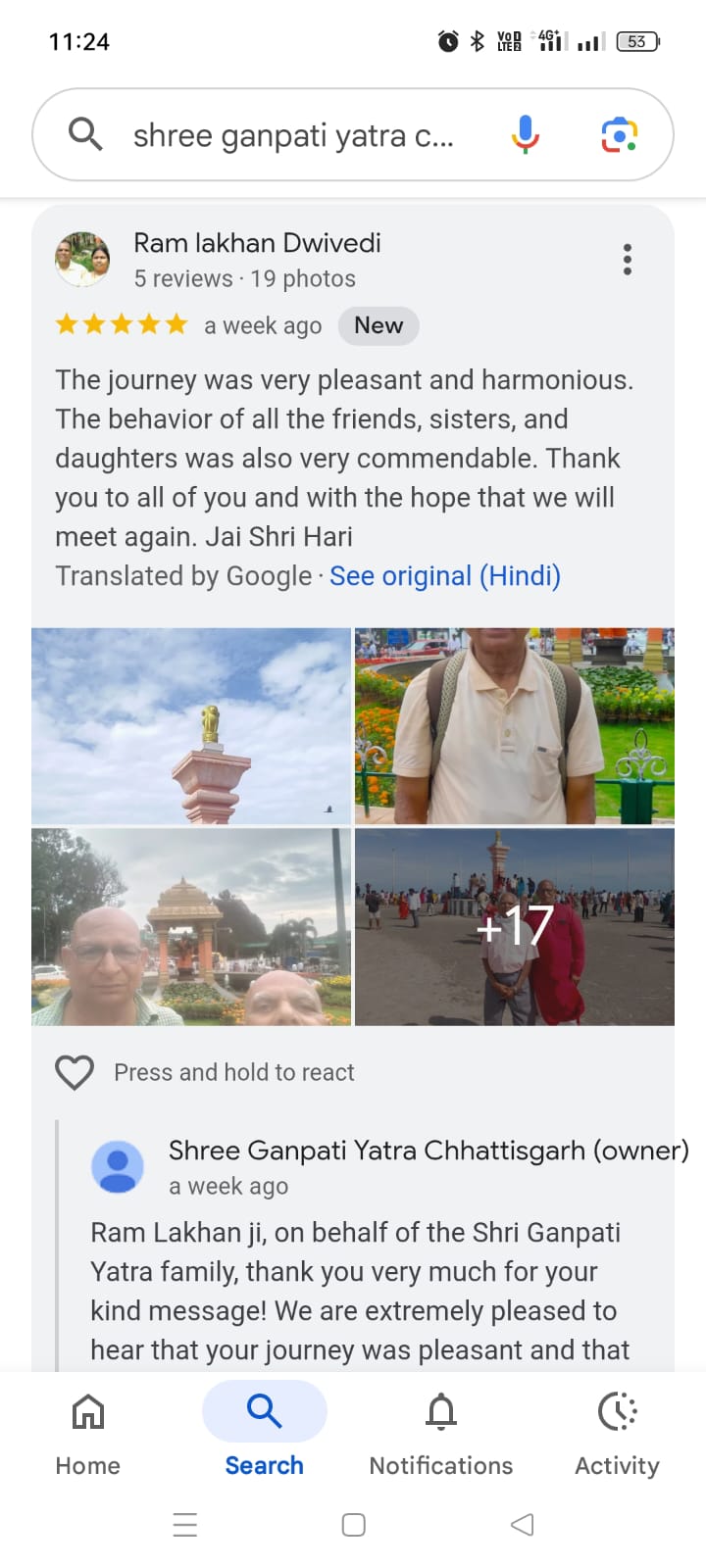The image size is (706, 1568).
Task: Select the Search tab
Action: (265, 1435)
